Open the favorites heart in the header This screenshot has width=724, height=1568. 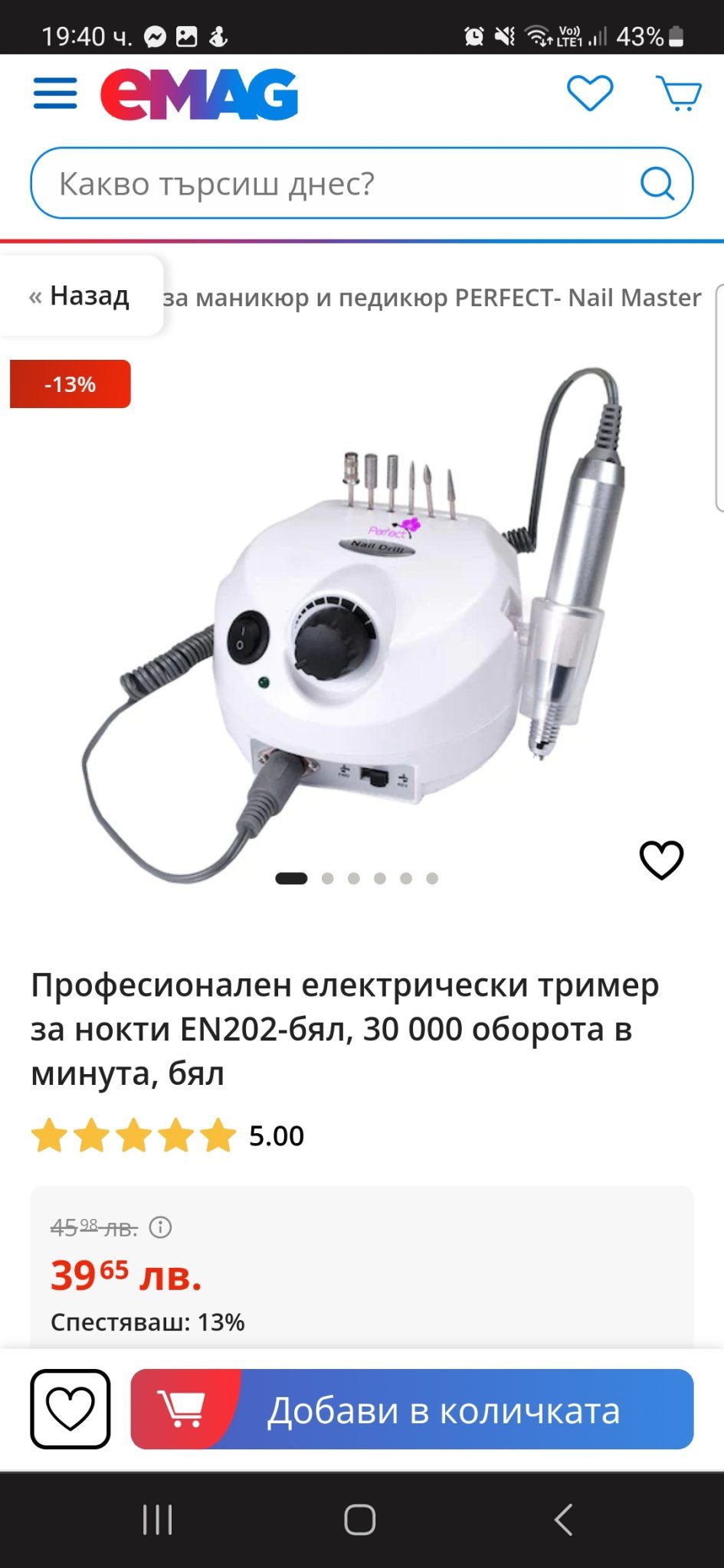click(x=589, y=93)
